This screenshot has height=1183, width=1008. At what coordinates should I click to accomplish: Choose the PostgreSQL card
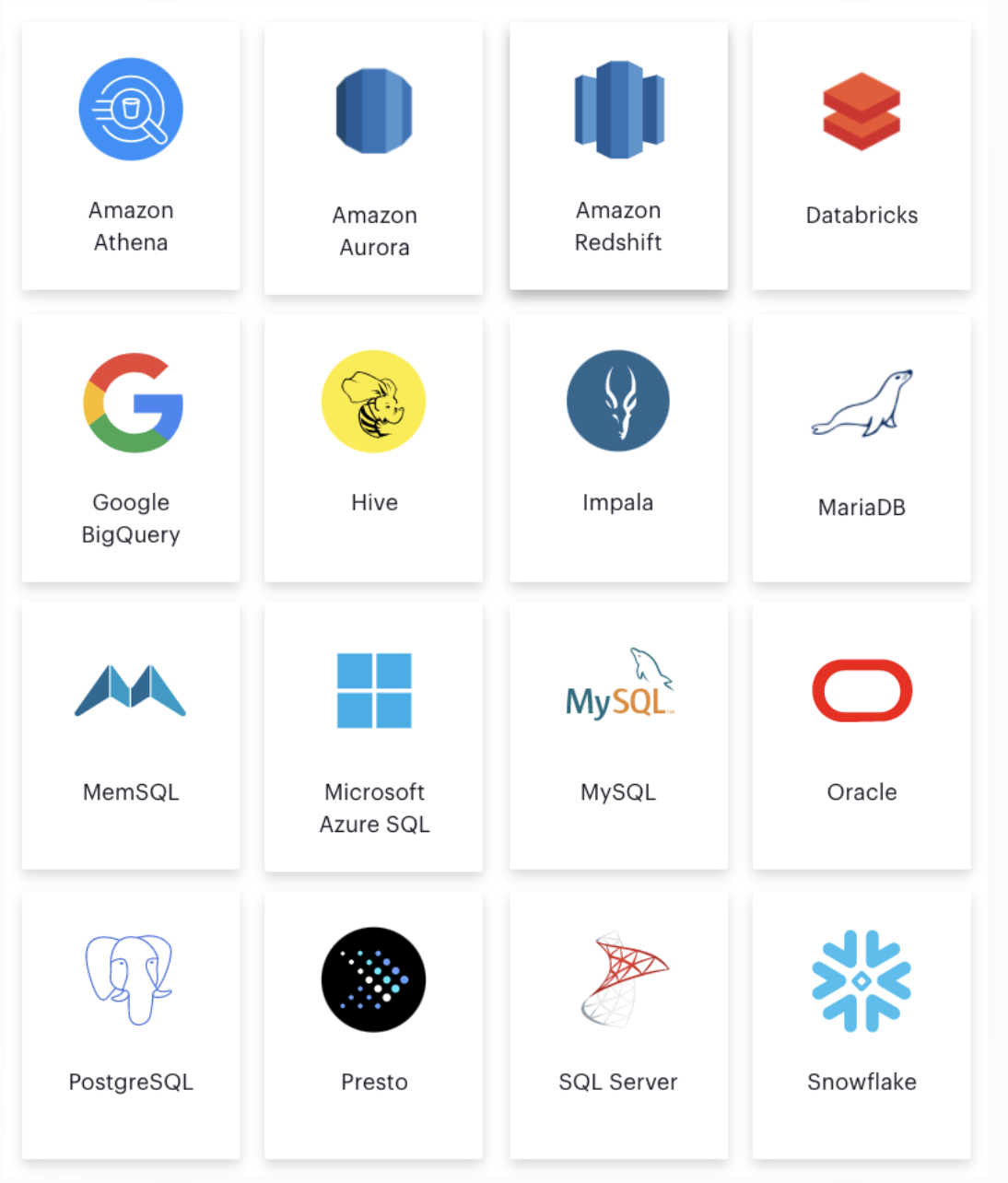(x=131, y=1025)
